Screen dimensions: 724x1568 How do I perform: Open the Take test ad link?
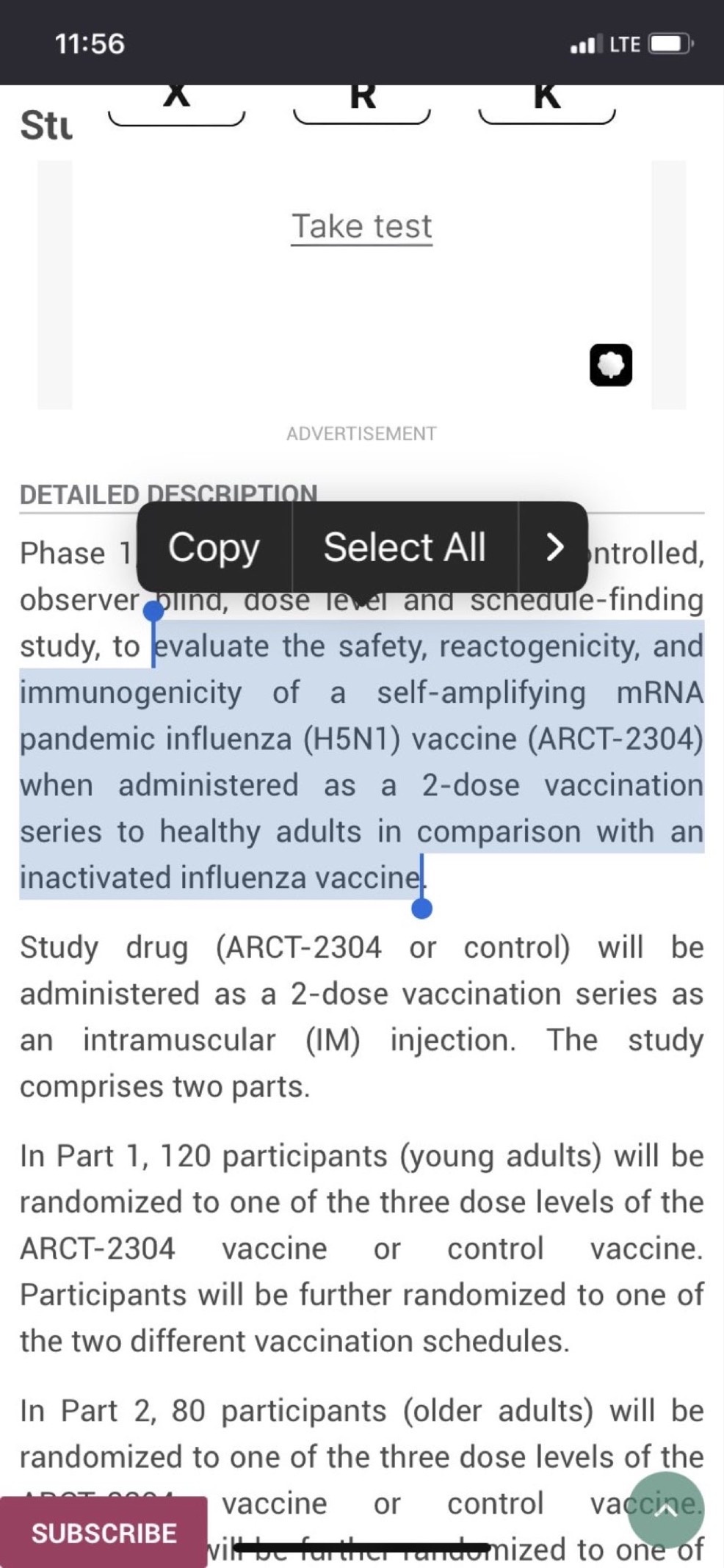pyautogui.click(x=361, y=226)
